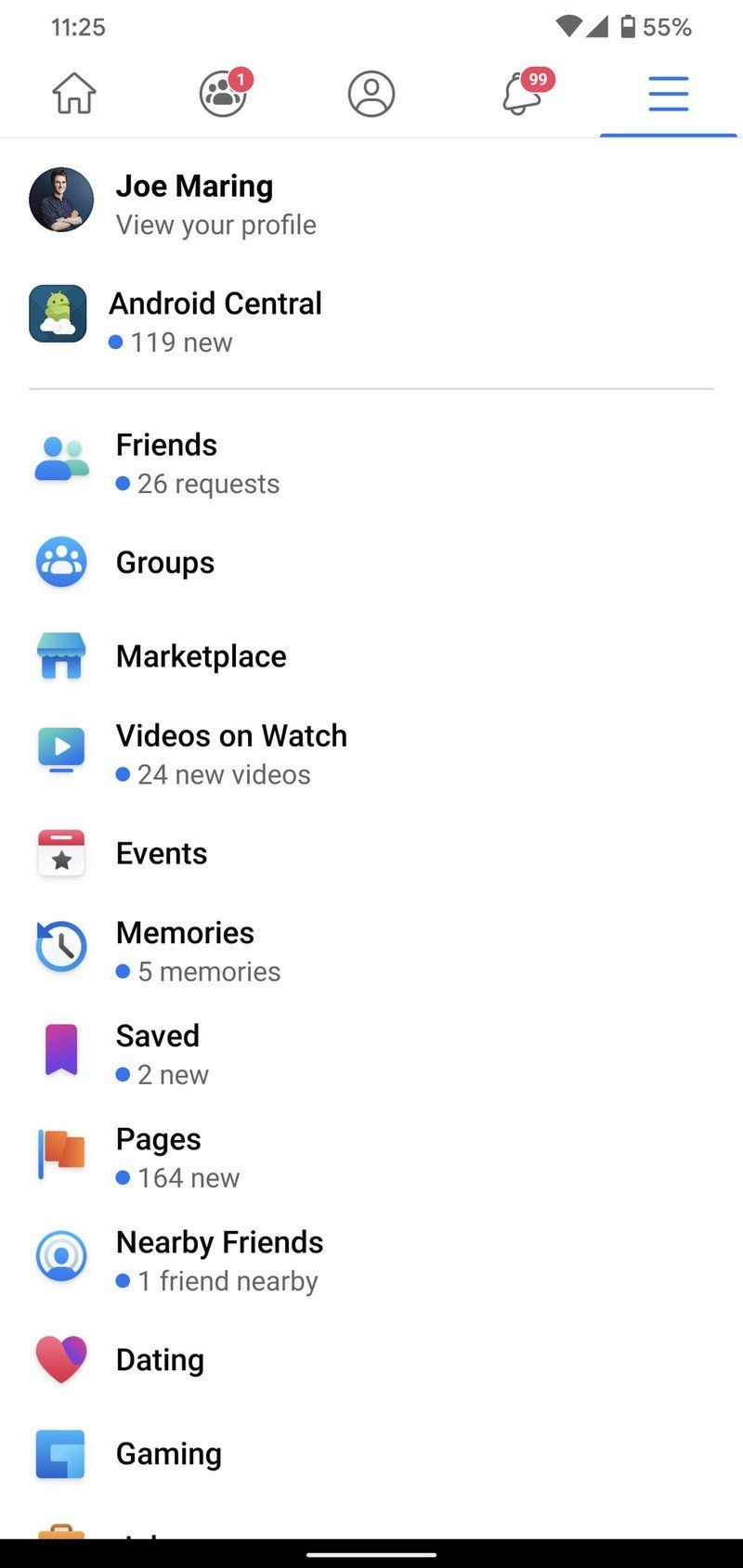Click the Friends icon showing 1 notification
The height and width of the screenshot is (1568, 743).
223,93
